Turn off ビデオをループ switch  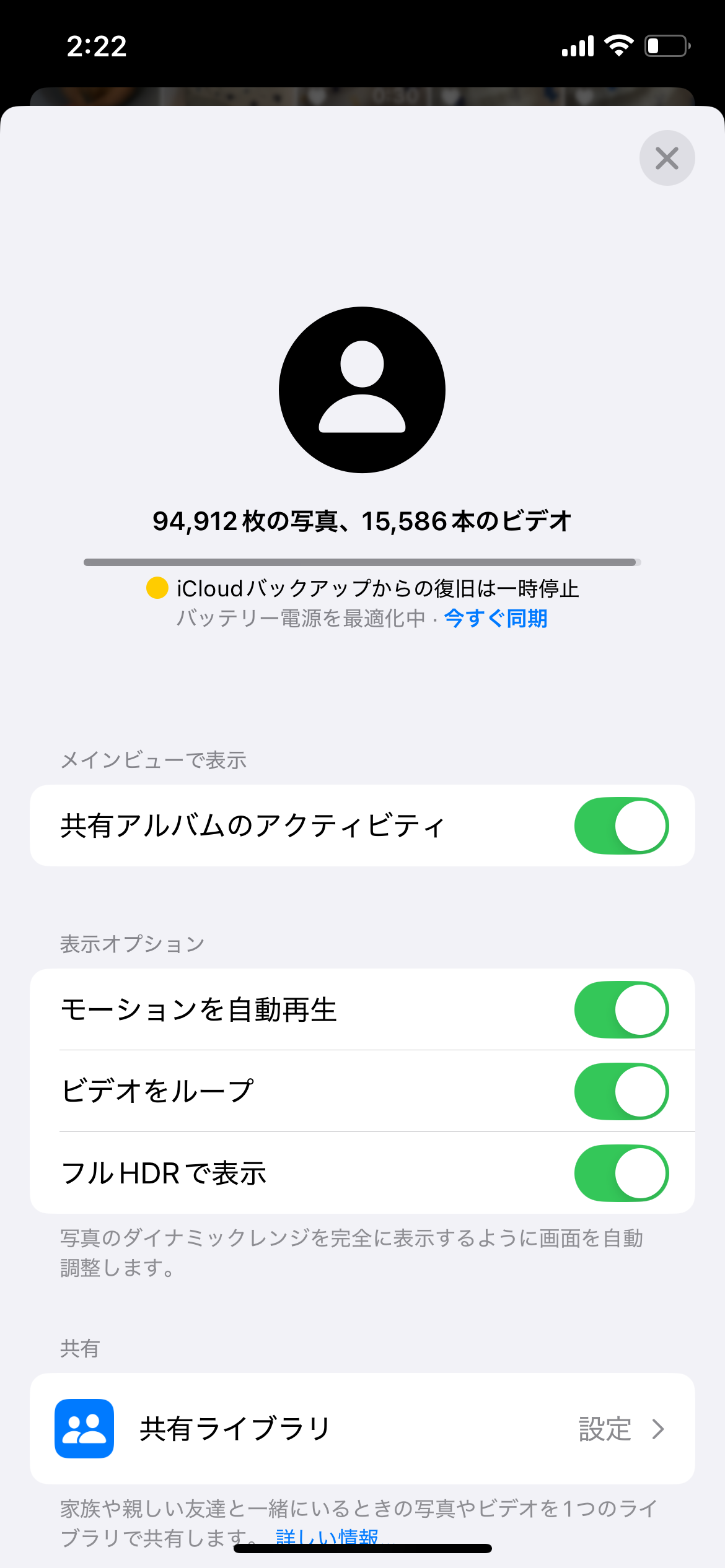click(621, 1091)
